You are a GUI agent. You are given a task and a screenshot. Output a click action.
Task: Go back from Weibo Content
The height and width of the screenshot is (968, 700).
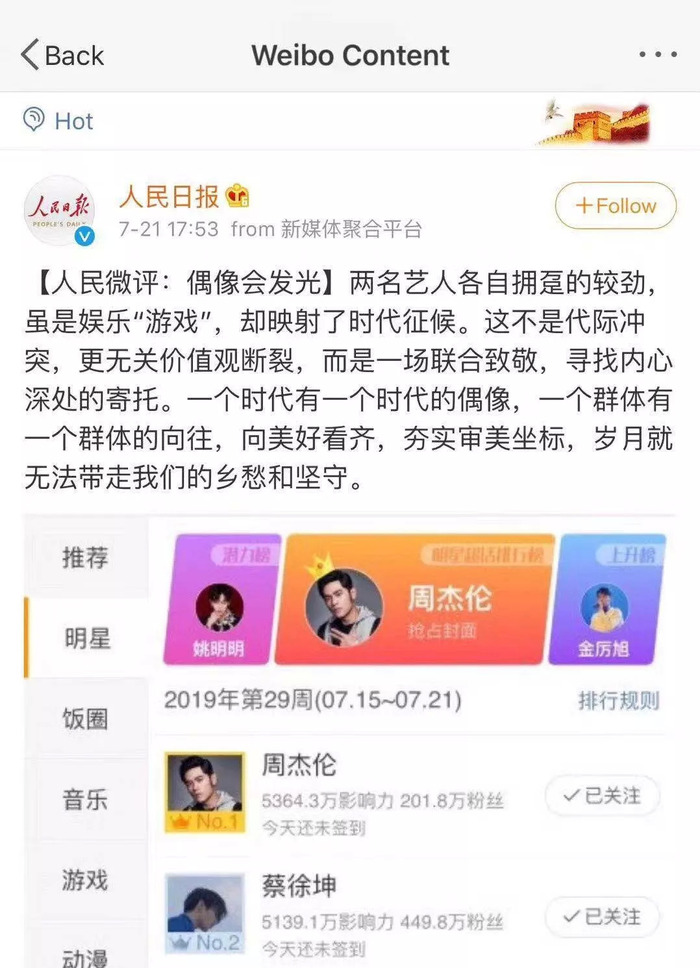62,55
